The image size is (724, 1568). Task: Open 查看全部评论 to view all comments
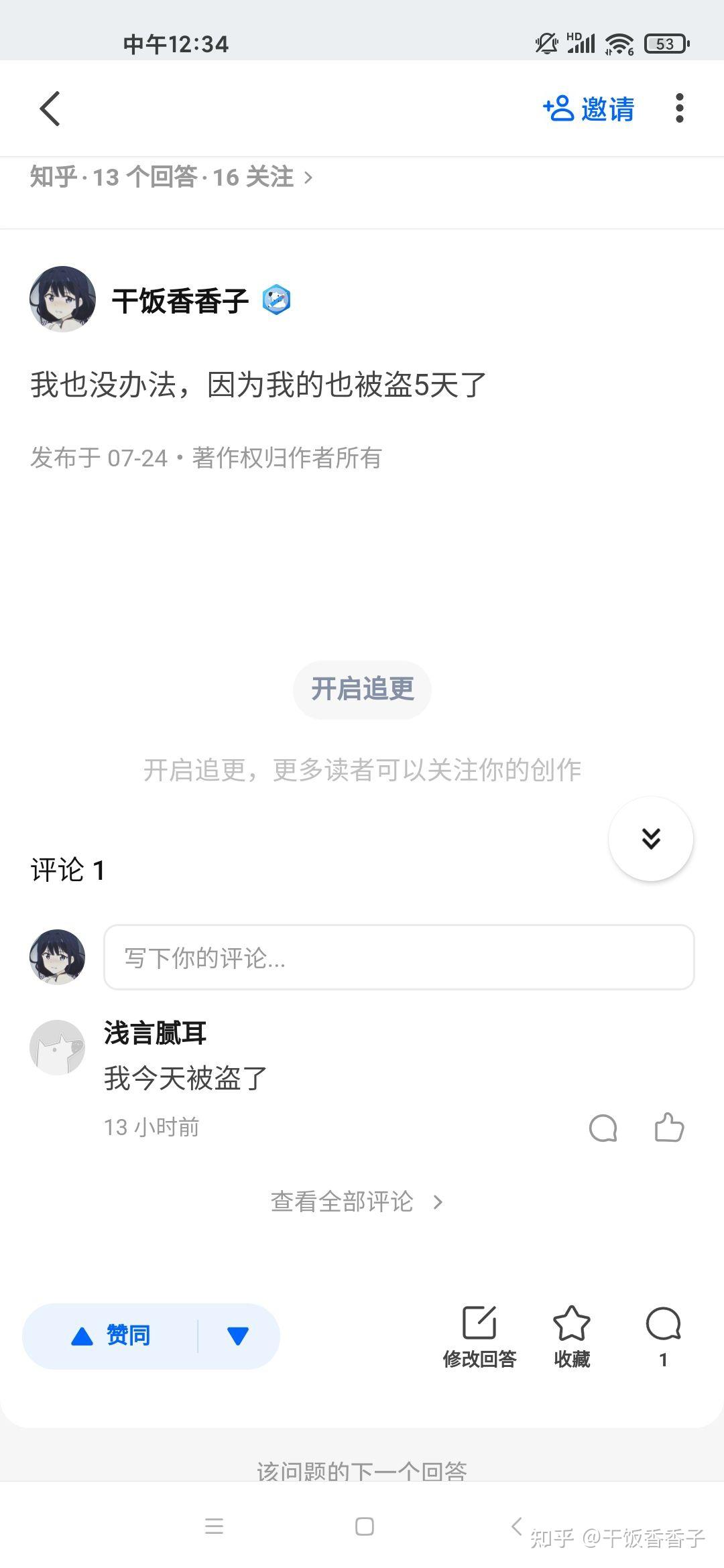[x=357, y=1202]
